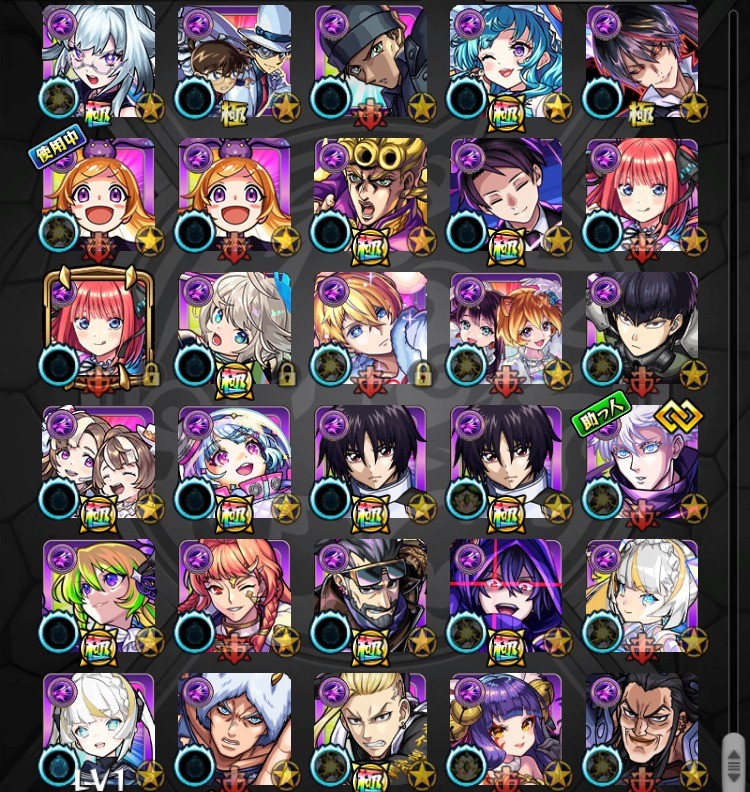Choose the bearded man with sunglasses
Screen dimensions: 750x792
click(371, 596)
